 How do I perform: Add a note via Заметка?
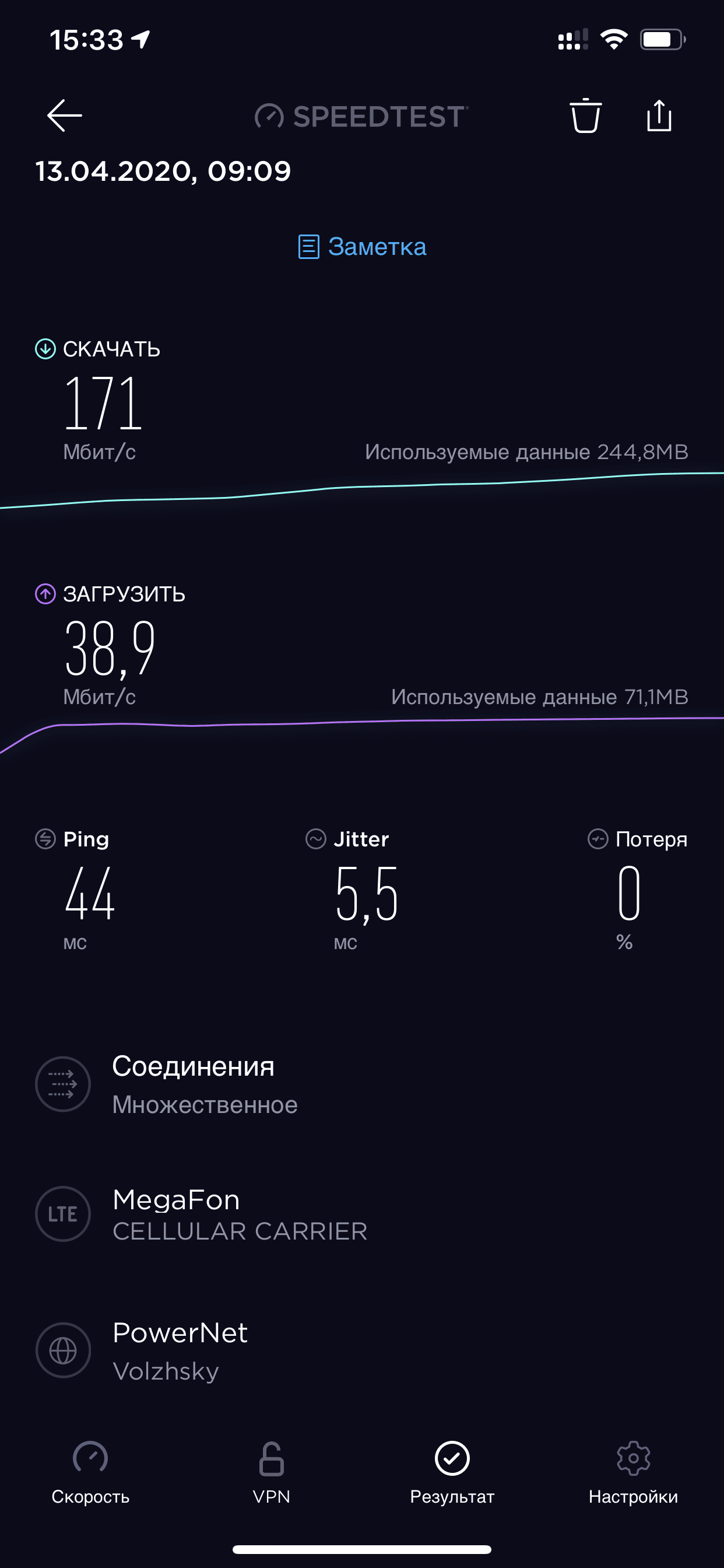362,247
